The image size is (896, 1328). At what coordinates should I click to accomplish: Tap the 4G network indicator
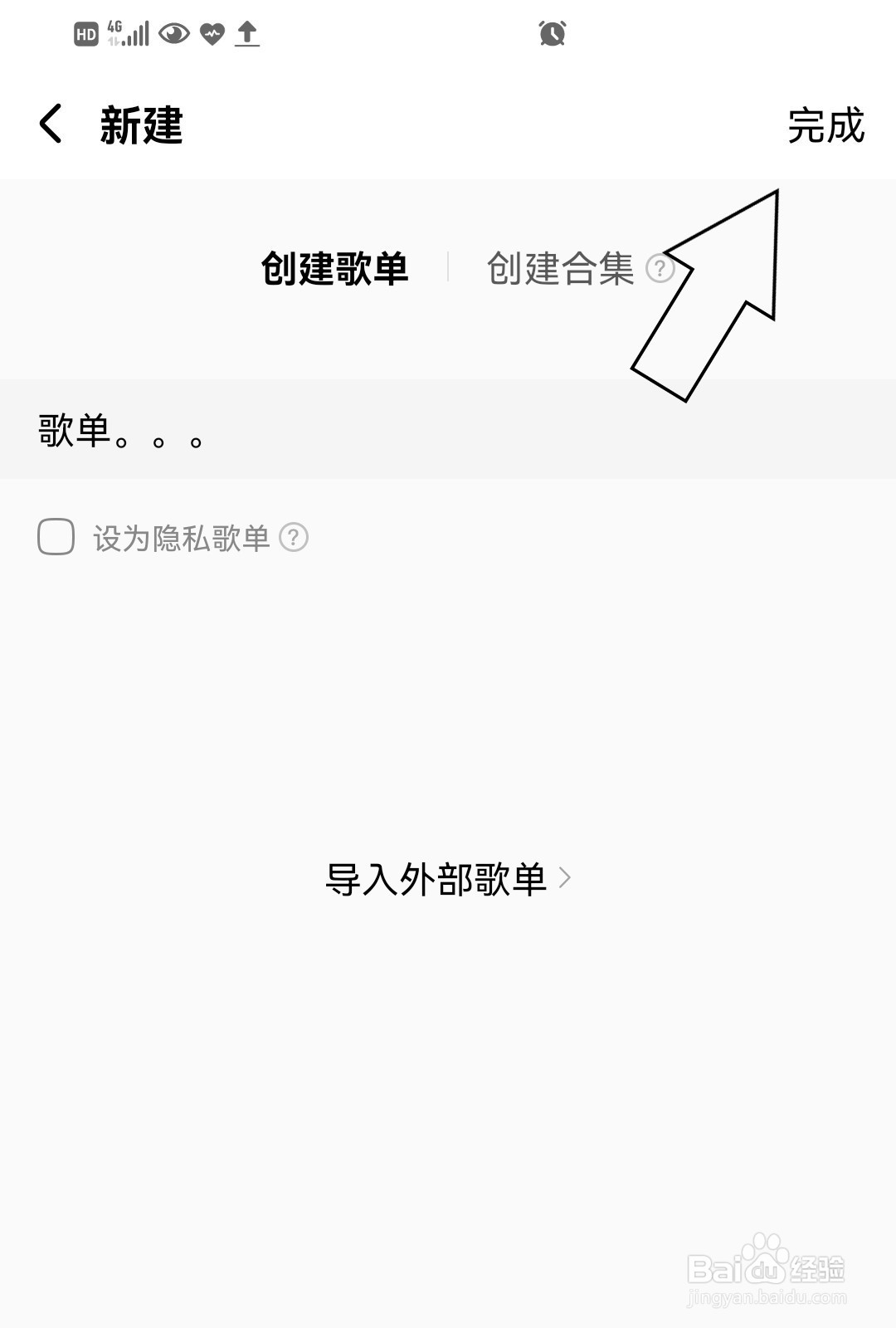coord(114,30)
